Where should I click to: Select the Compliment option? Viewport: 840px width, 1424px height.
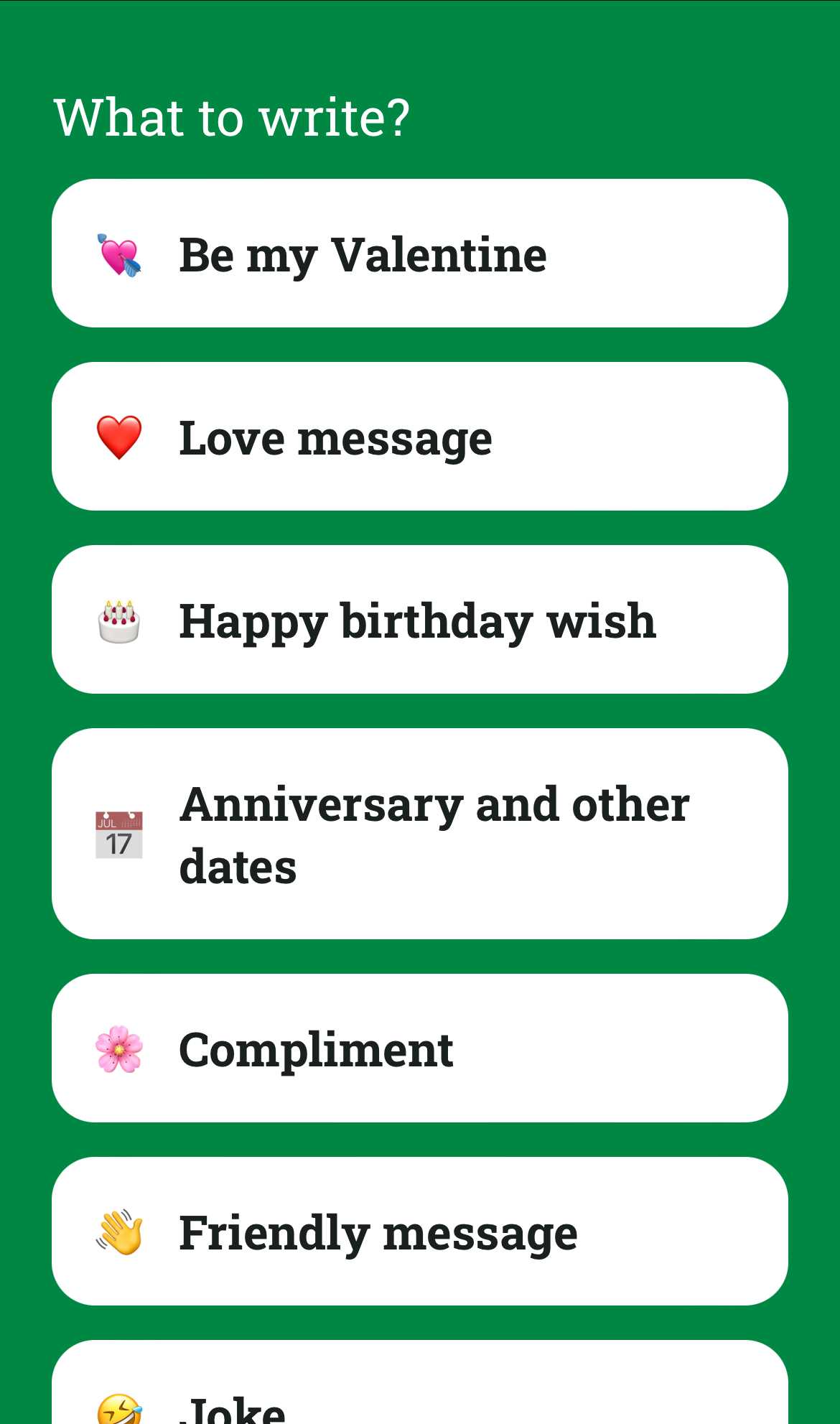[420, 1048]
